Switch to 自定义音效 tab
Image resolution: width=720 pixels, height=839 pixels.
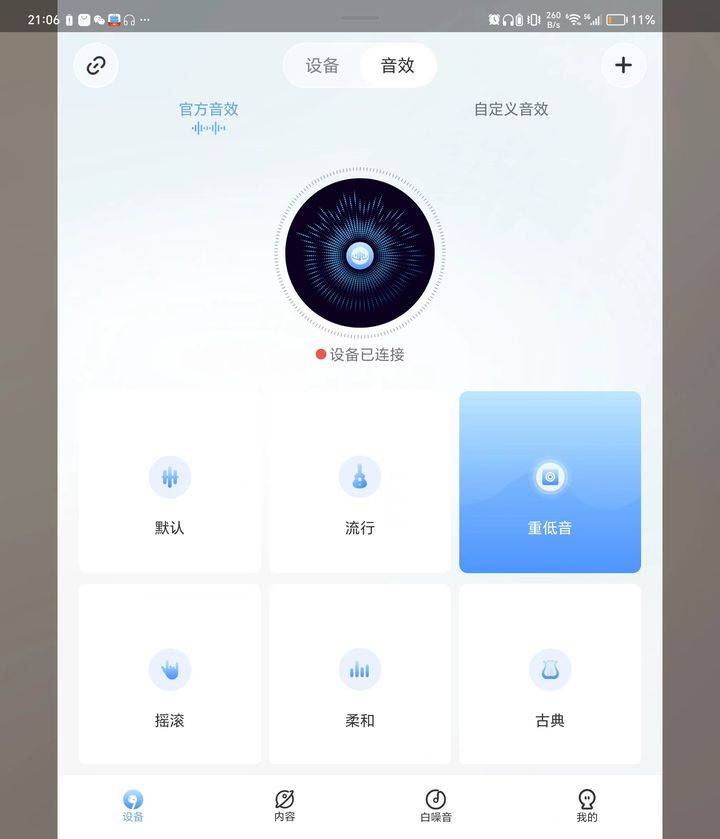(511, 110)
